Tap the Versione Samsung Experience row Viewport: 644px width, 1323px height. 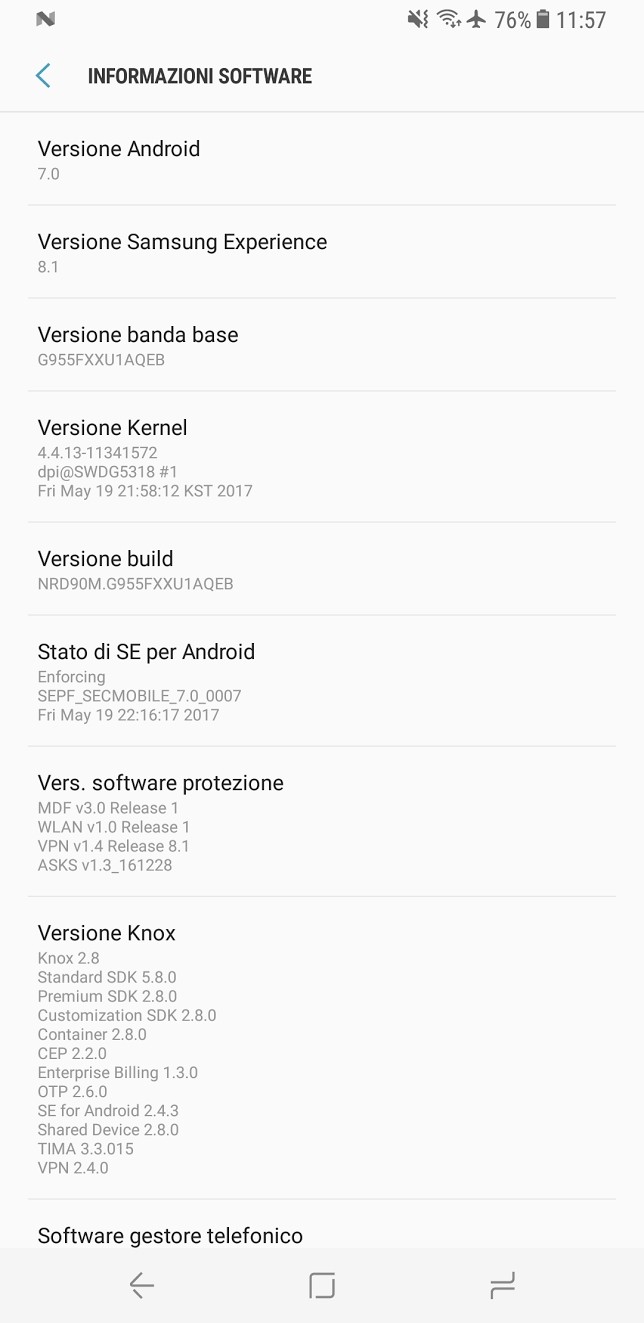click(x=320, y=252)
